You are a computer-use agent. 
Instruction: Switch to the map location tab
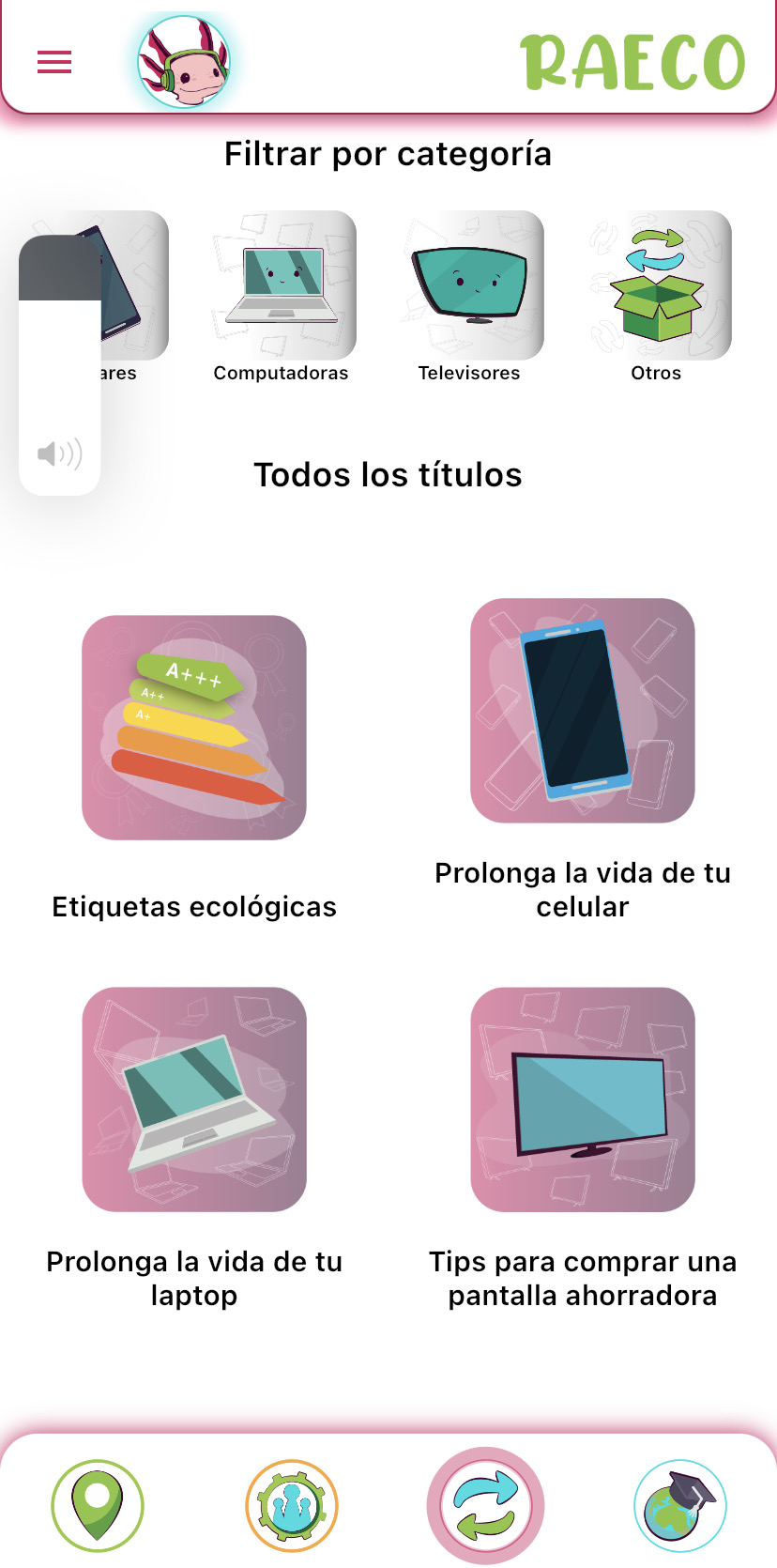[x=98, y=1505]
